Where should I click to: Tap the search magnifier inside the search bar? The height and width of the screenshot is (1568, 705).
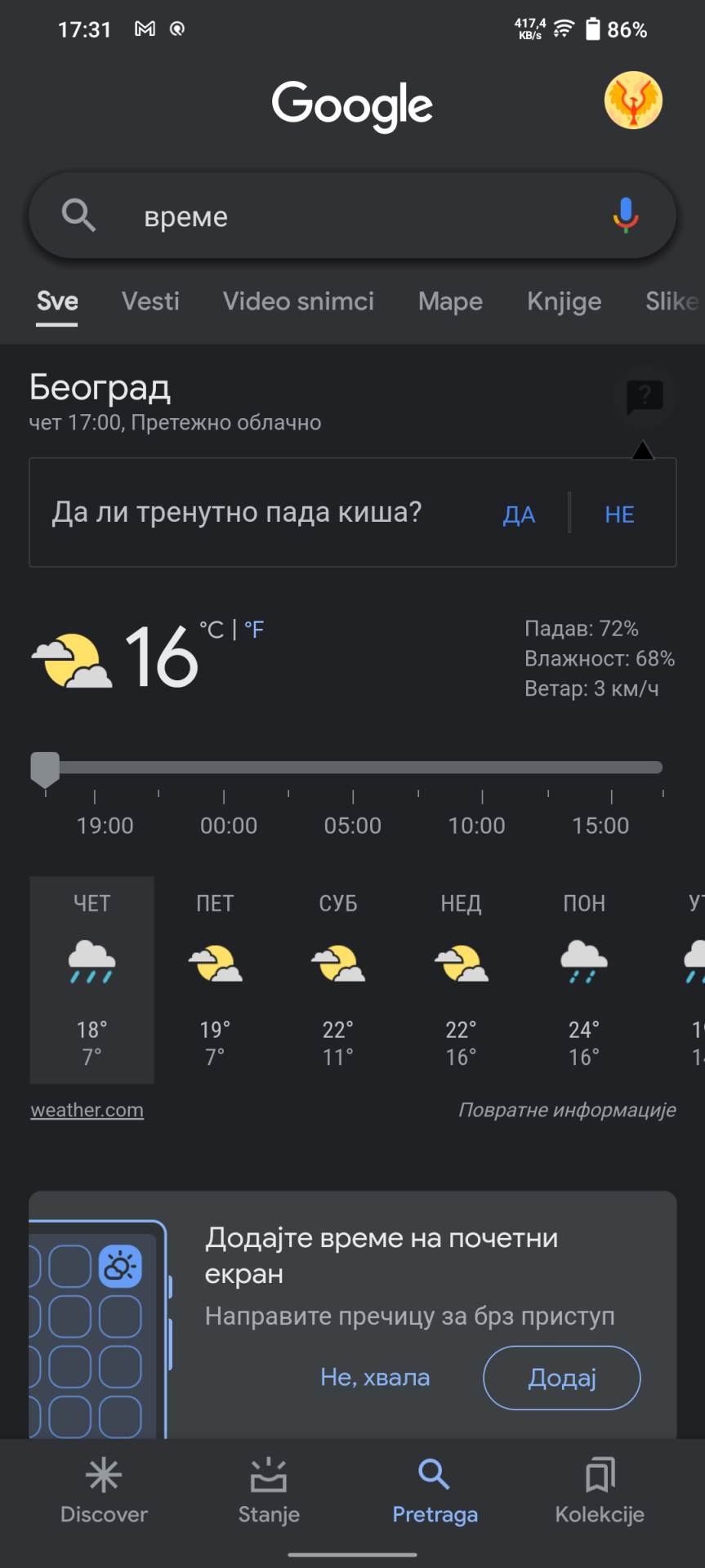[x=78, y=216]
